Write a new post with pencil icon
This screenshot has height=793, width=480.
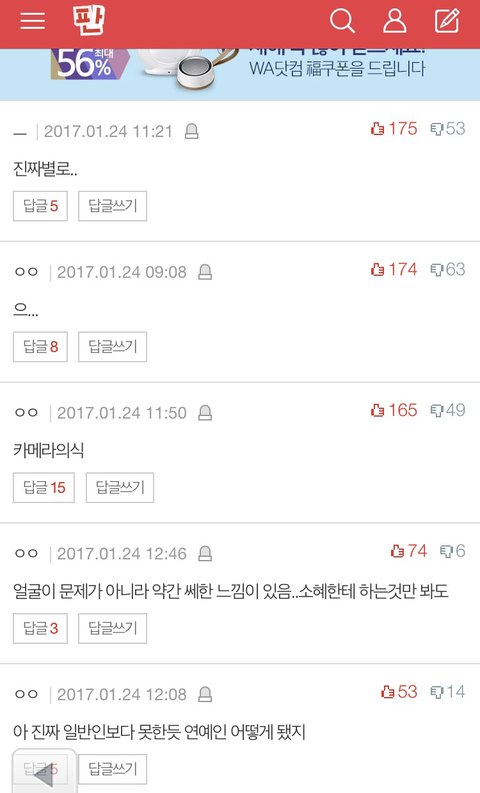(x=448, y=21)
